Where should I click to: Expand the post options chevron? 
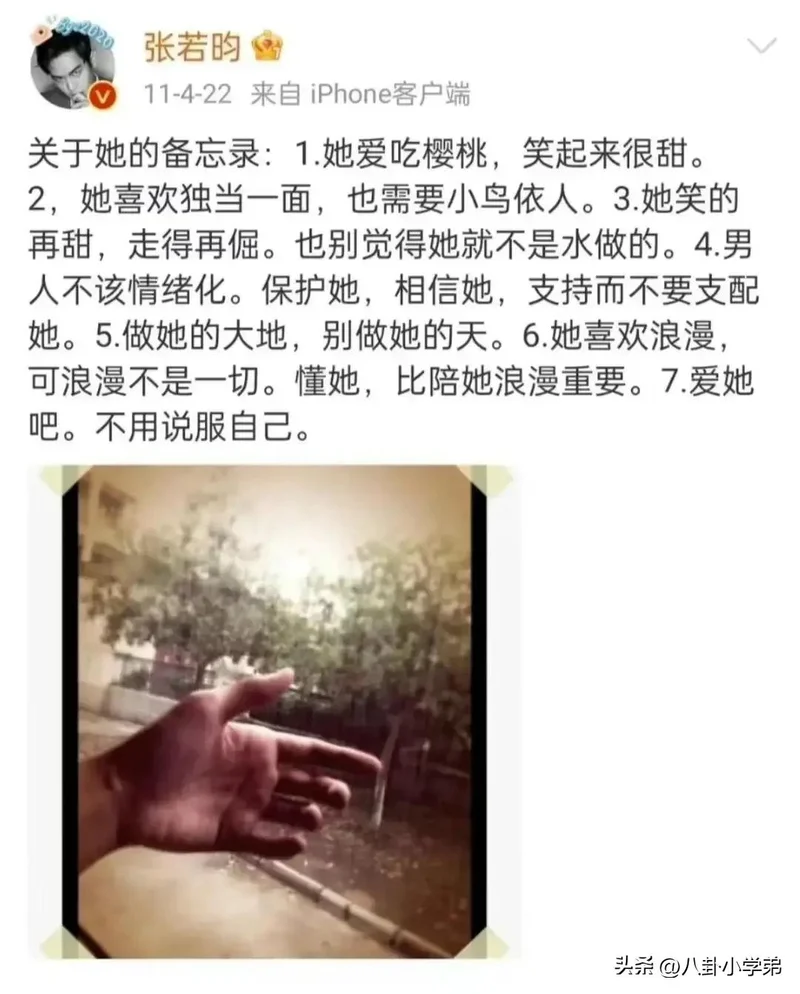click(x=762, y=46)
